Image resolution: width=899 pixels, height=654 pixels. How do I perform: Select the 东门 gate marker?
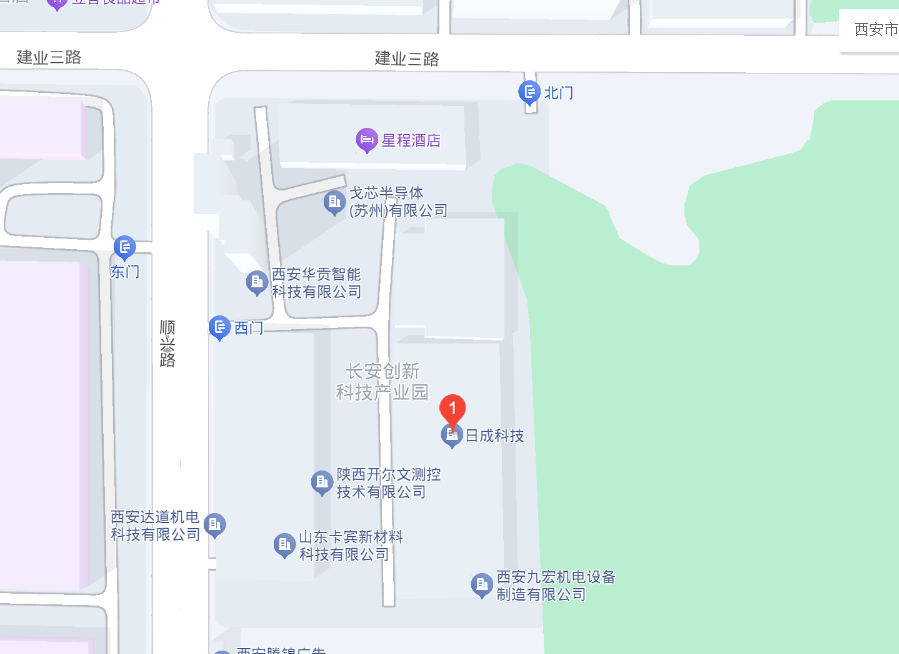click(124, 246)
